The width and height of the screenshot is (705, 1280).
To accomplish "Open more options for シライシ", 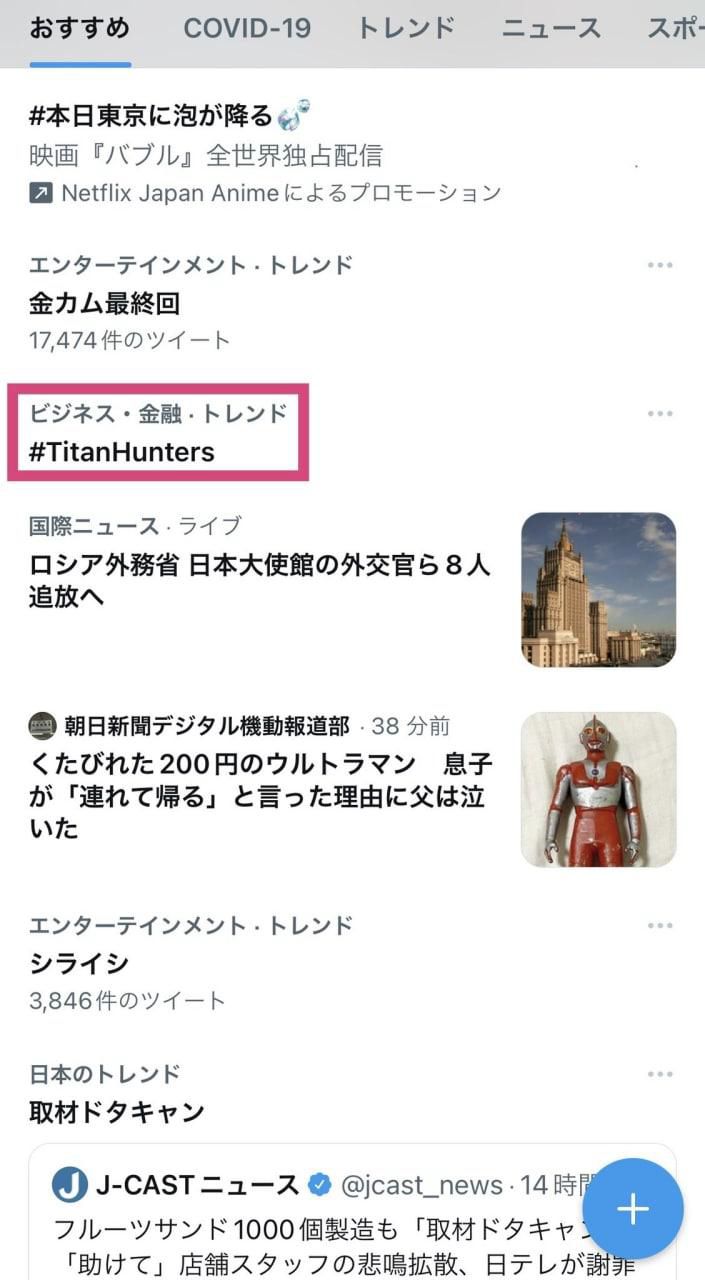I will tap(660, 926).
